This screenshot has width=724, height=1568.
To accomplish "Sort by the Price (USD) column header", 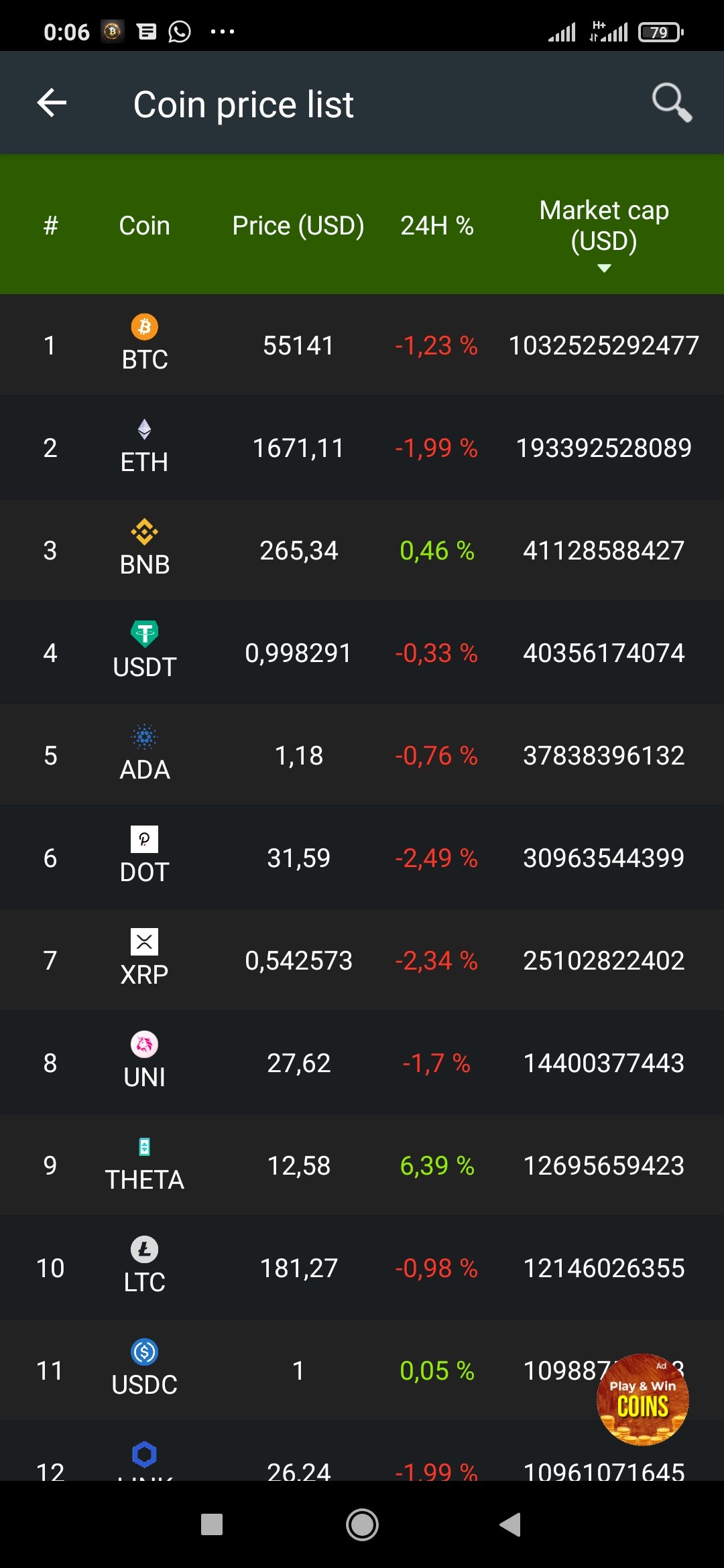I will [x=298, y=226].
